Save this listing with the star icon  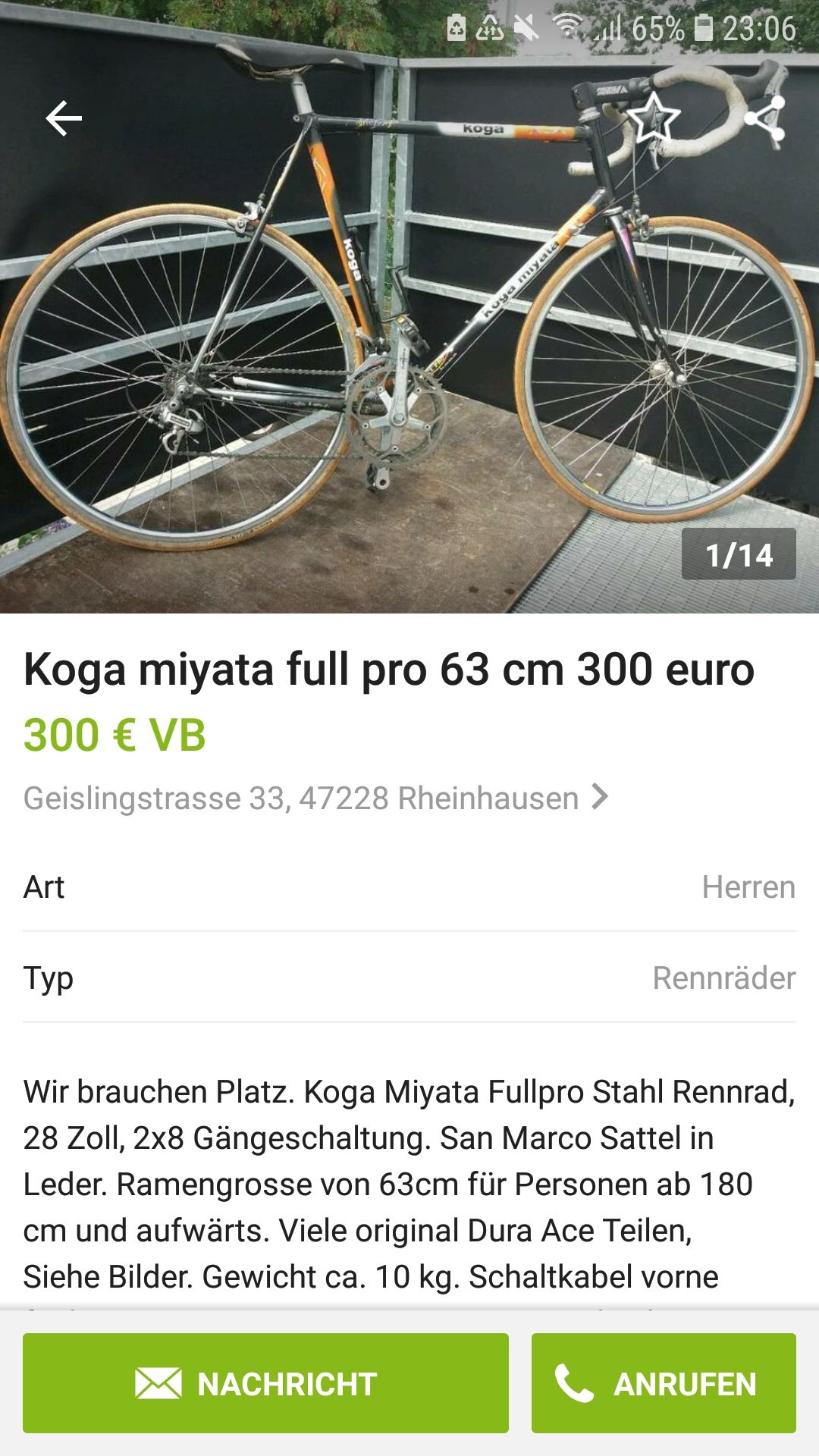coord(652,118)
